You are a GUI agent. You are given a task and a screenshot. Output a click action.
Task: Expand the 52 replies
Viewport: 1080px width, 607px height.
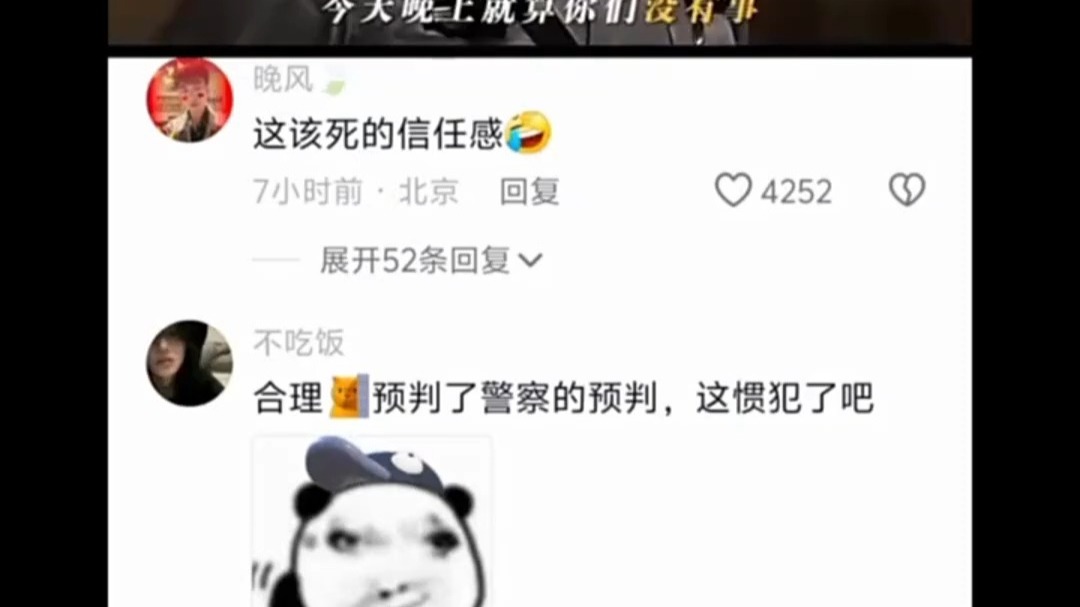(430, 261)
